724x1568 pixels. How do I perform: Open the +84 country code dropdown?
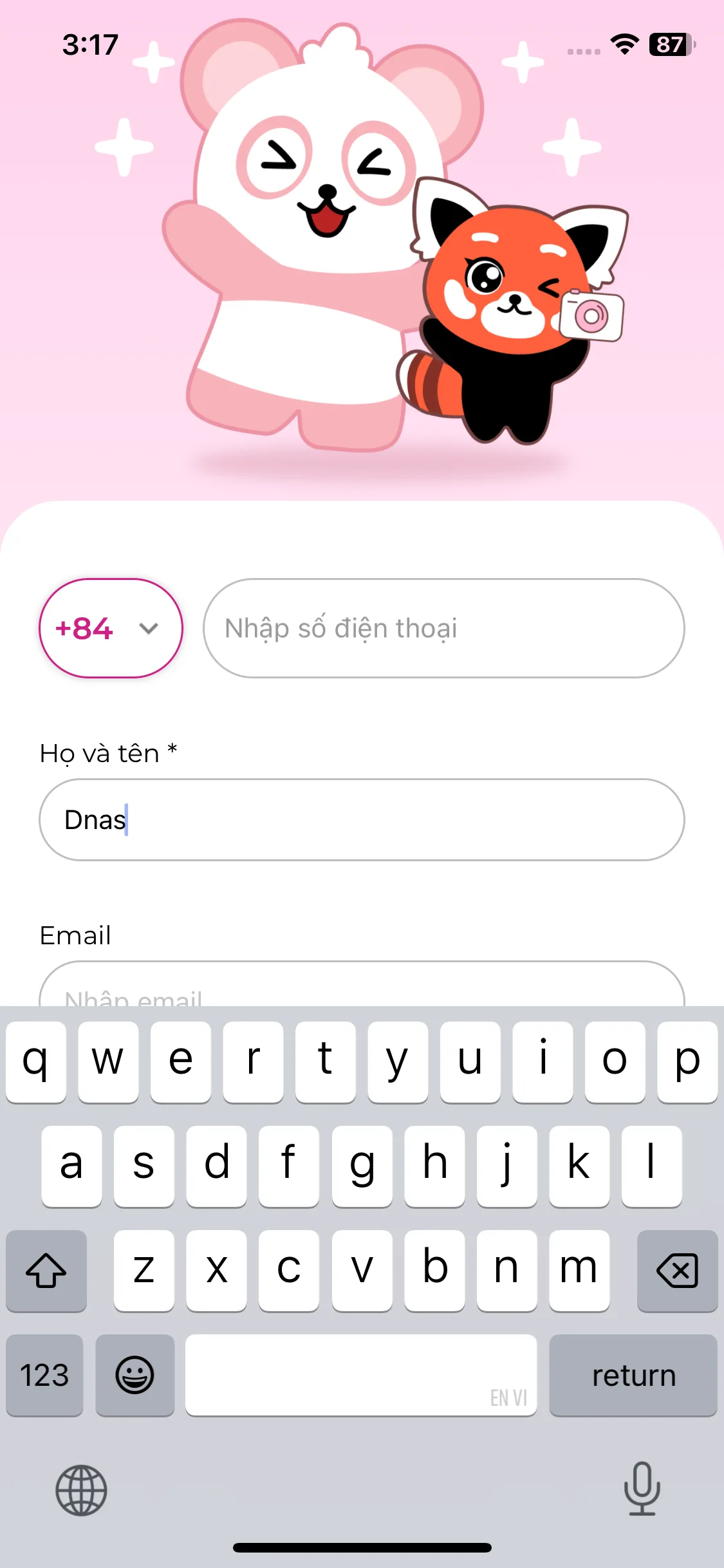[x=111, y=628]
